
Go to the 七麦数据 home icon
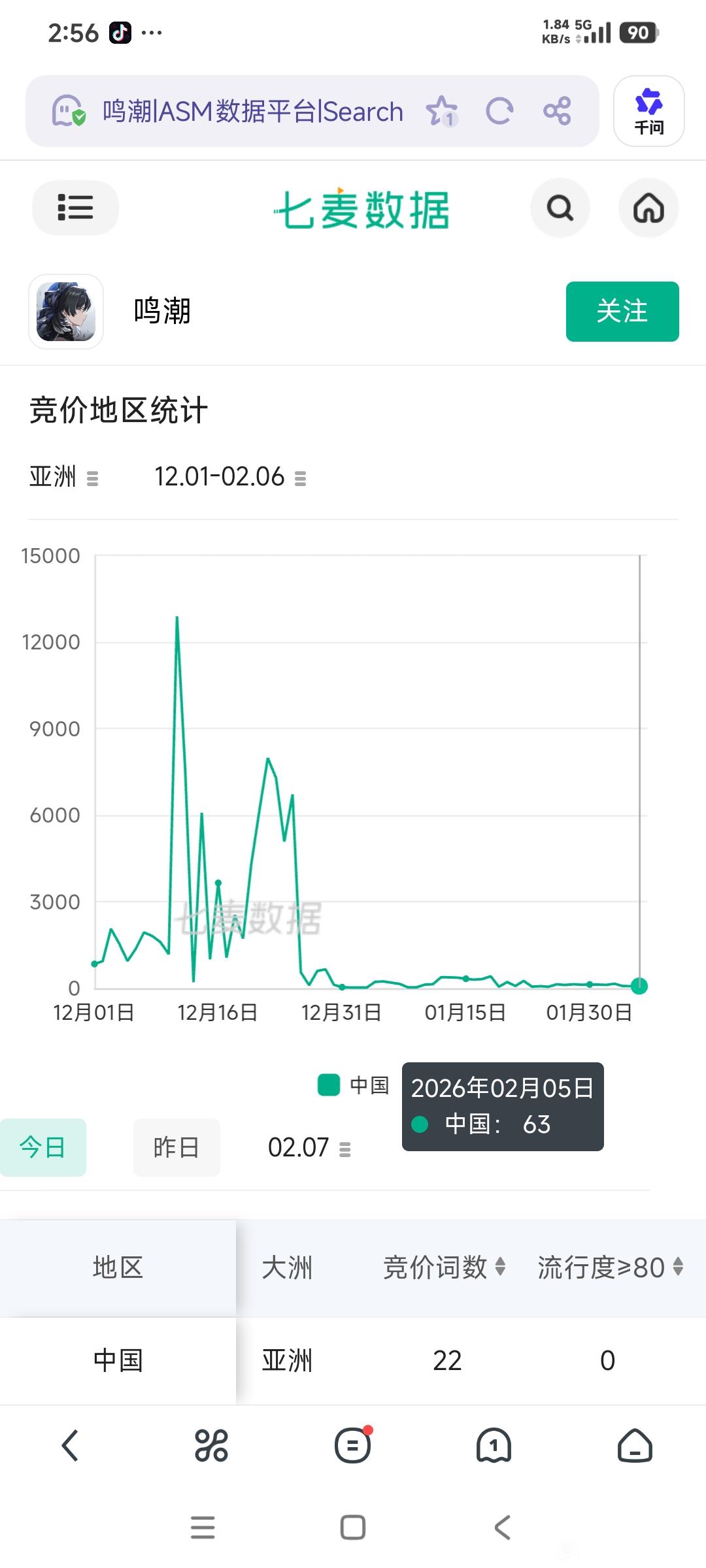pos(648,208)
